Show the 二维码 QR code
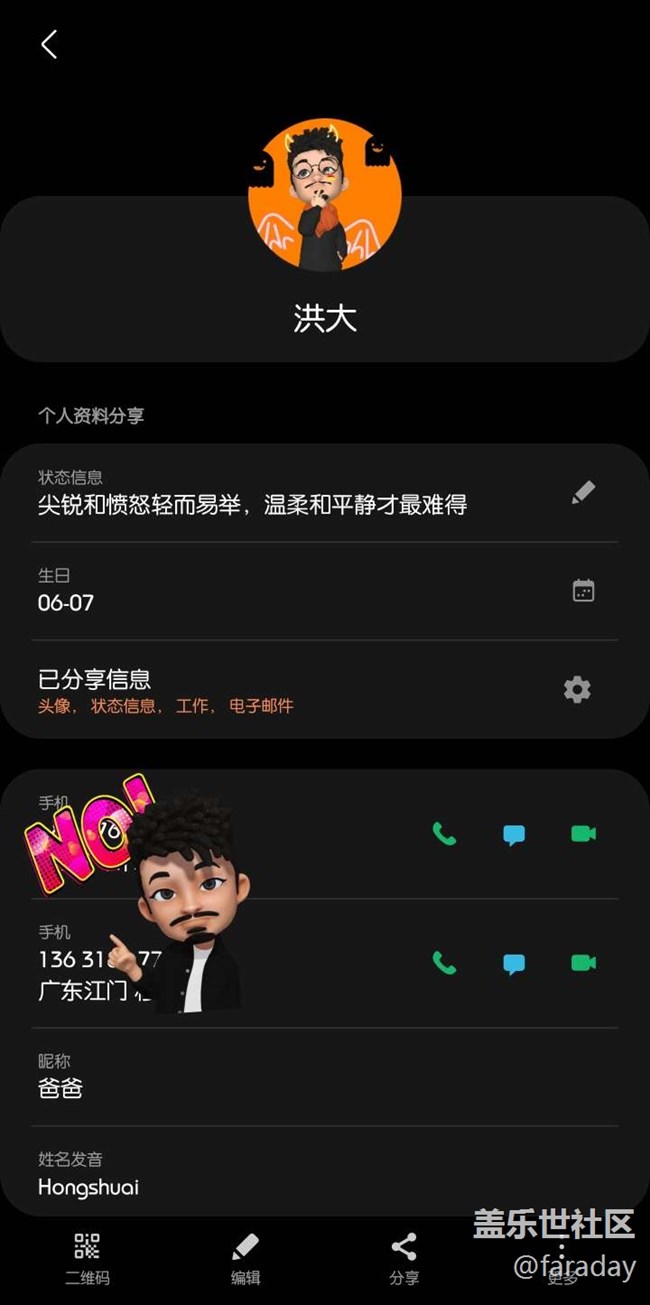Image resolution: width=650 pixels, height=1305 pixels. pyautogui.click(x=87, y=1257)
